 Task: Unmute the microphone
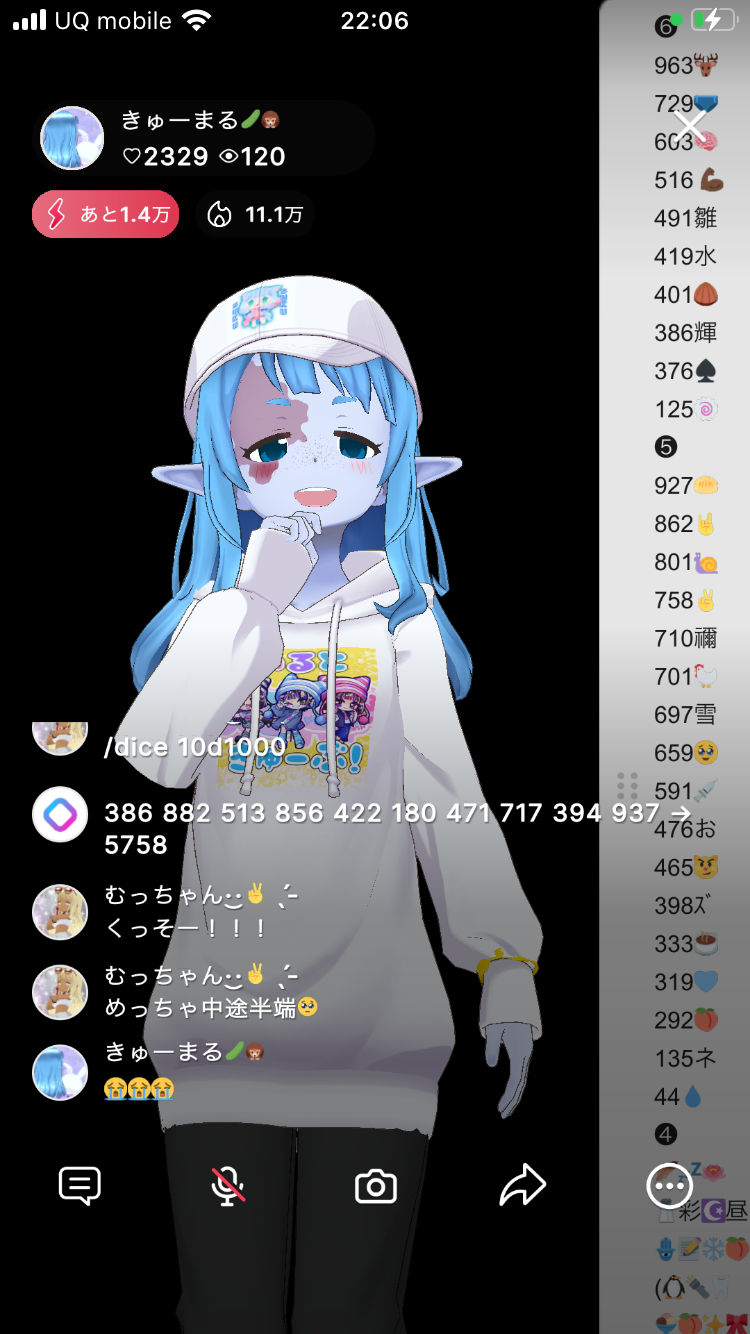pyautogui.click(x=228, y=1186)
